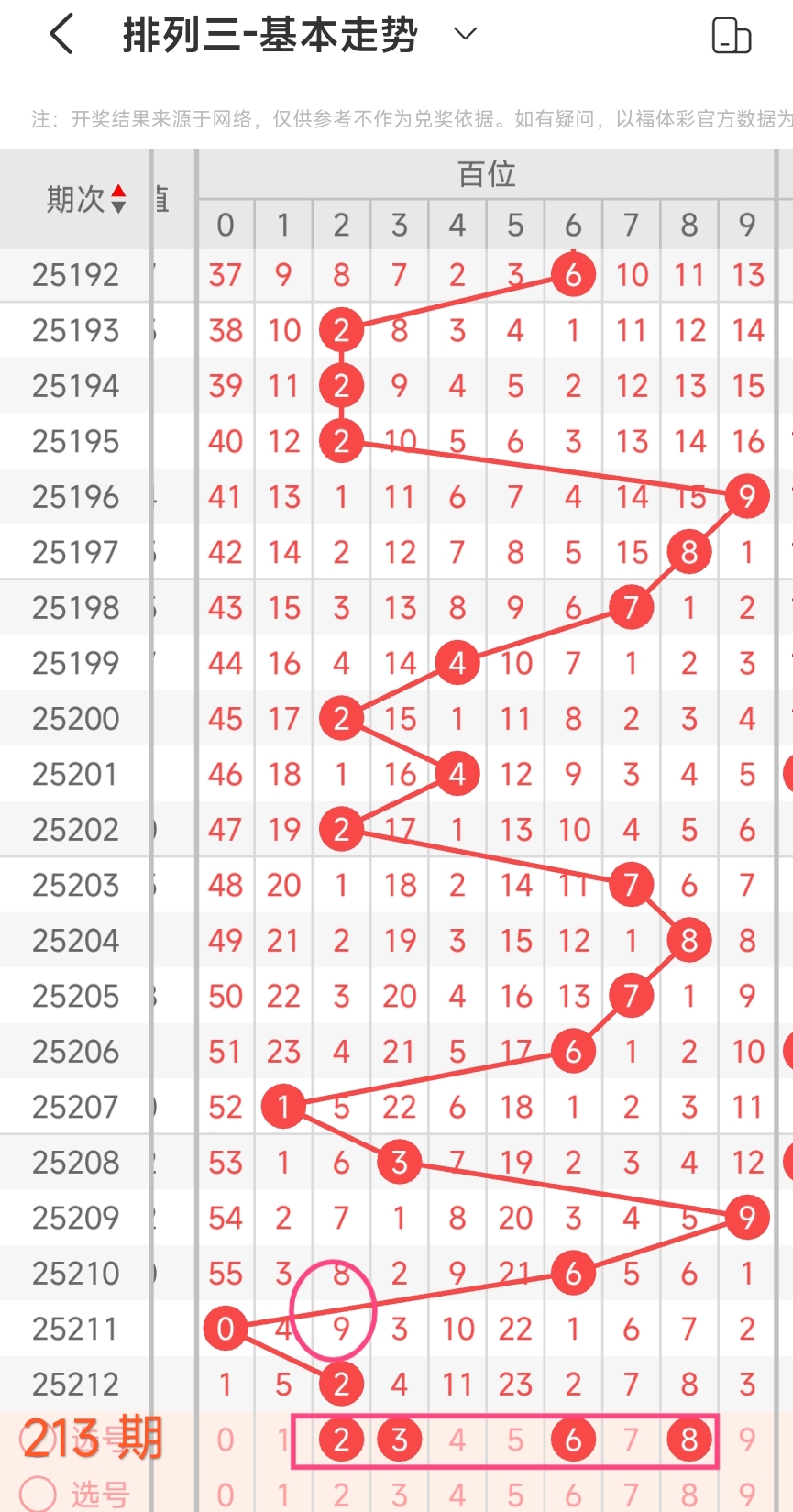Sort the draws by 期次 column

(117, 199)
